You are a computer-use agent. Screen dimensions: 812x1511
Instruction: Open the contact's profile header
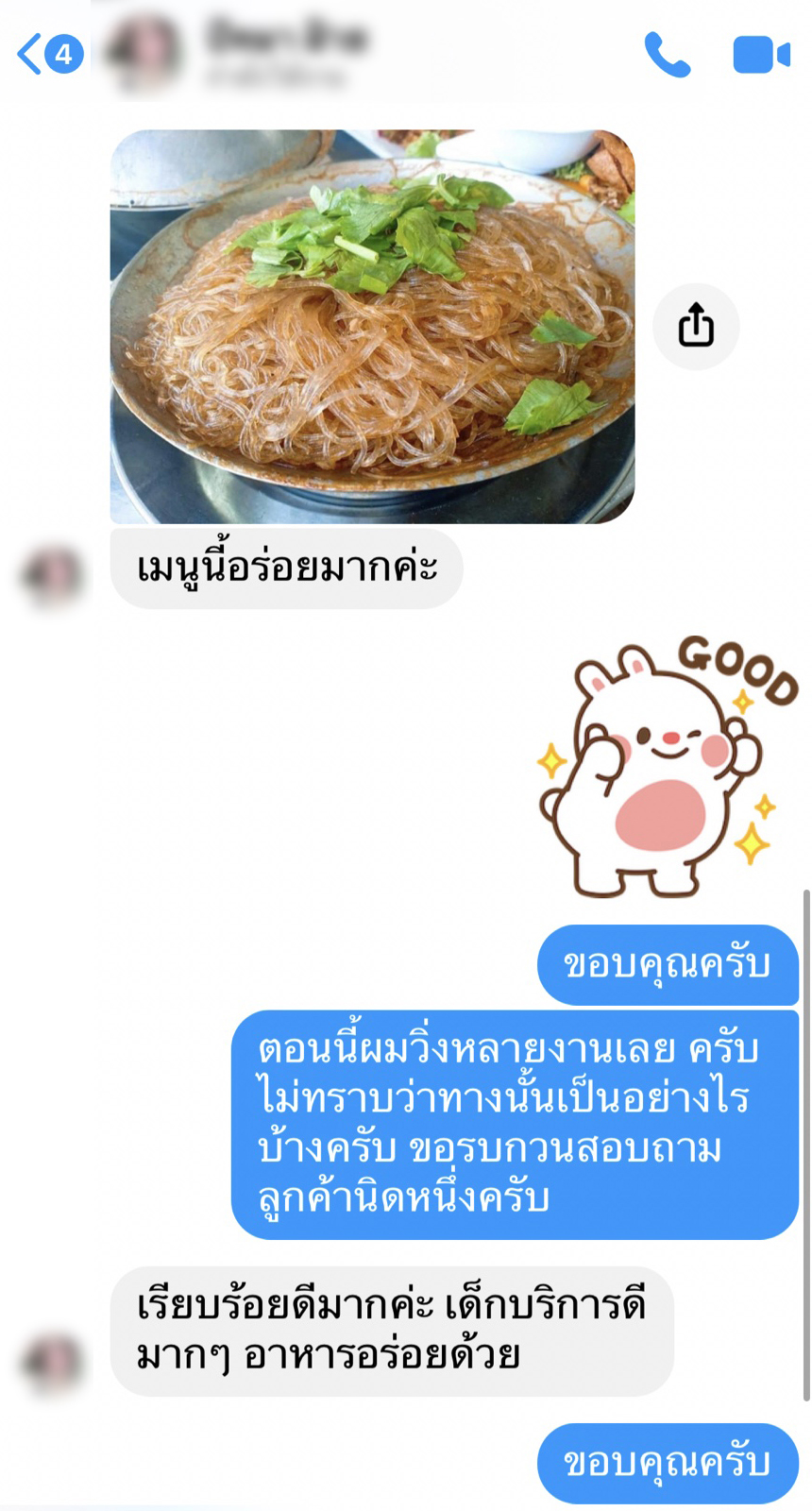coord(241,52)
